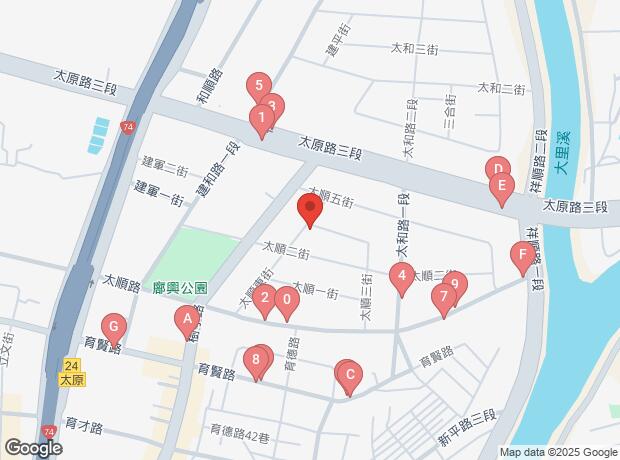Open map marker 2

point(264,297)
